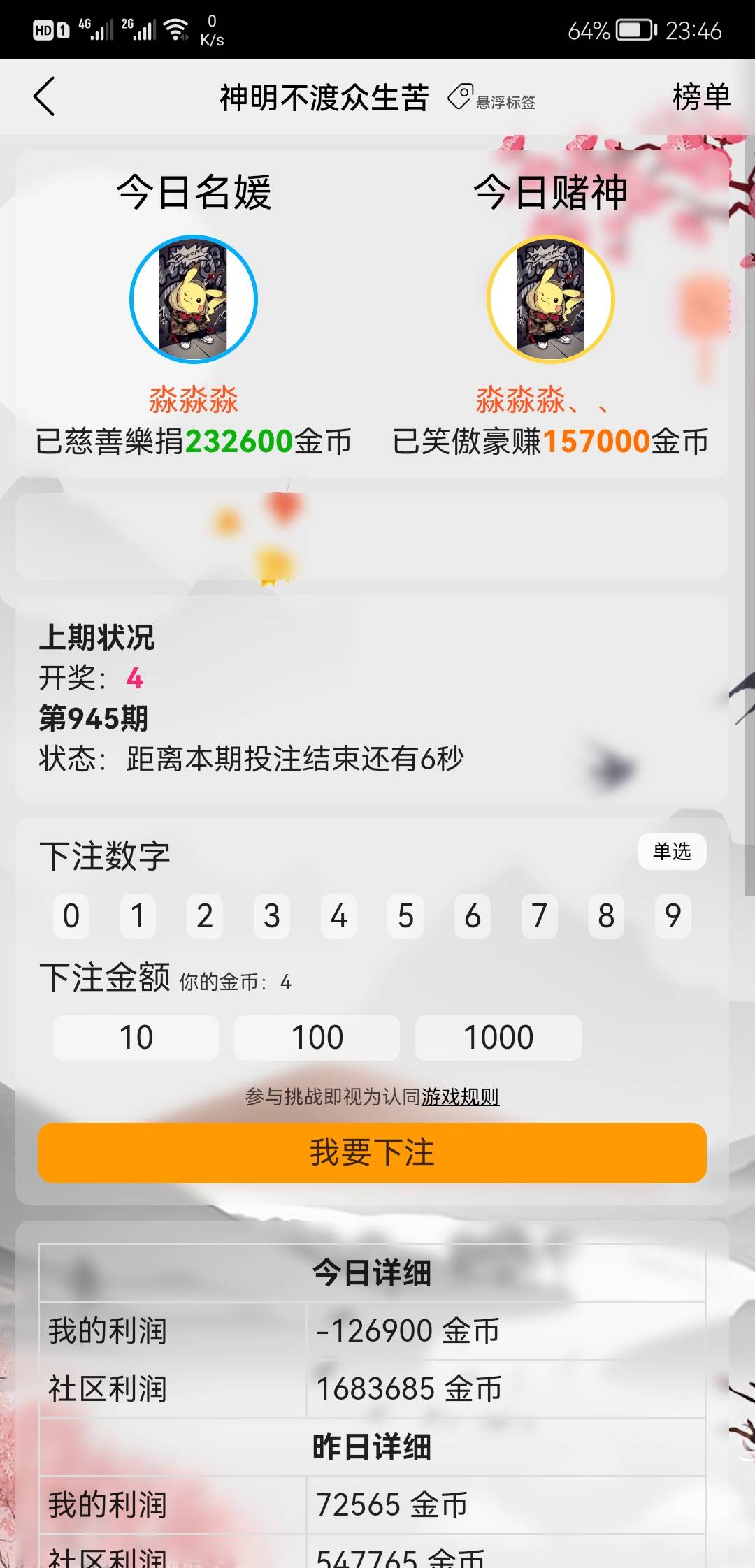Screen dimensions: 755x1568
Task: Open the 榜单 leaderboard
Action: (700, 96)
